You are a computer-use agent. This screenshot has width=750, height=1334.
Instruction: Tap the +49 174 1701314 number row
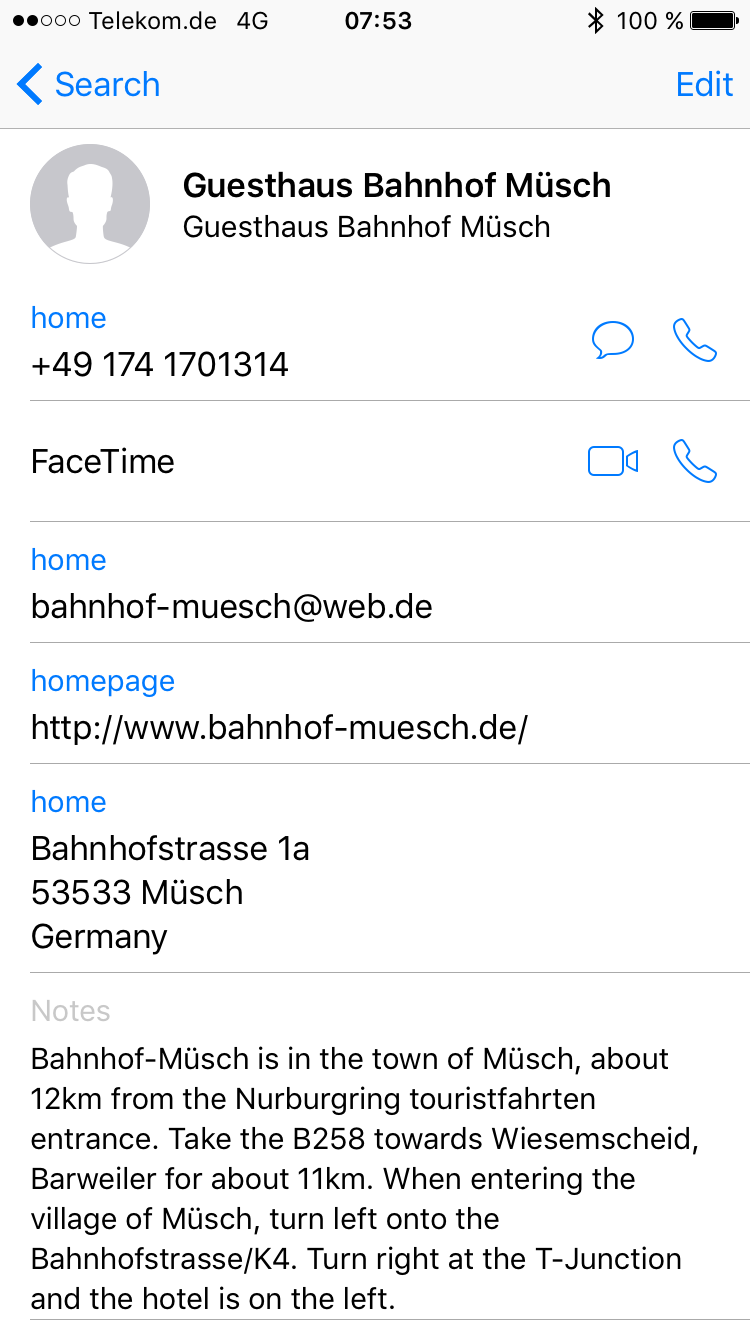point(160,364)
